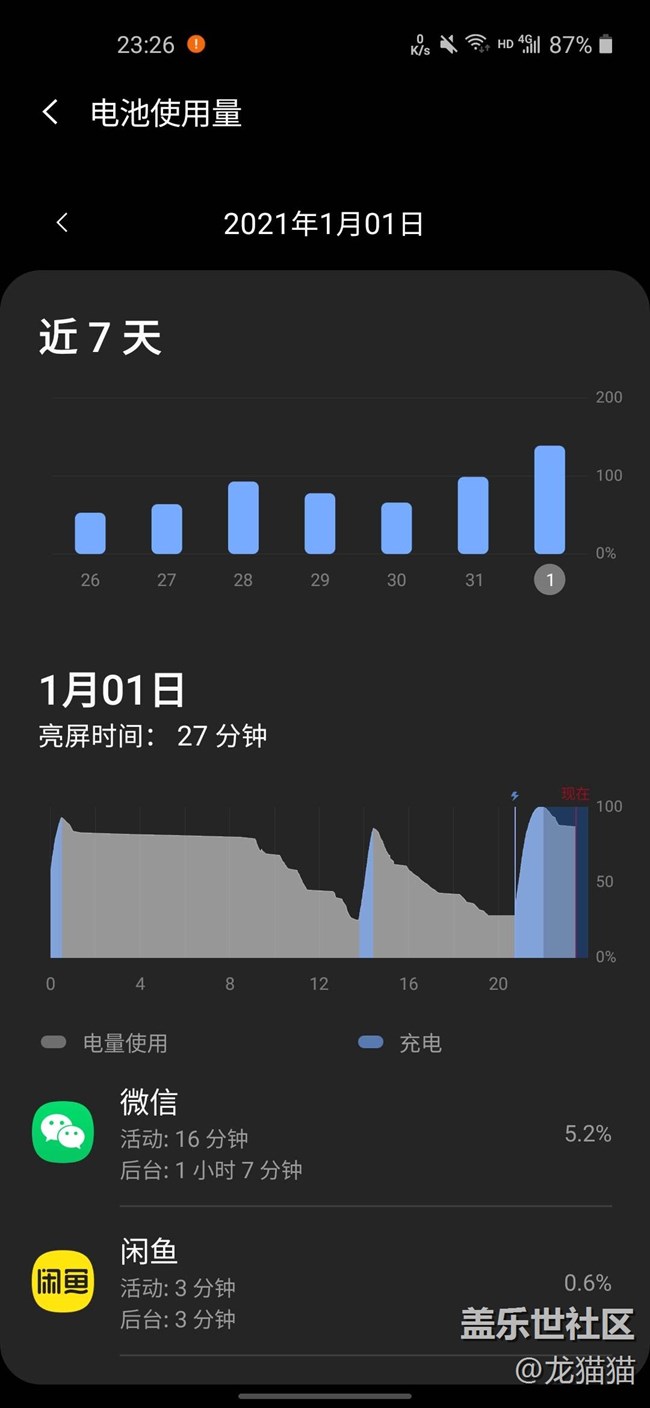The image size is (650, 1408).
Task: Select the bar for day 31
Action: tap(473, 515)
